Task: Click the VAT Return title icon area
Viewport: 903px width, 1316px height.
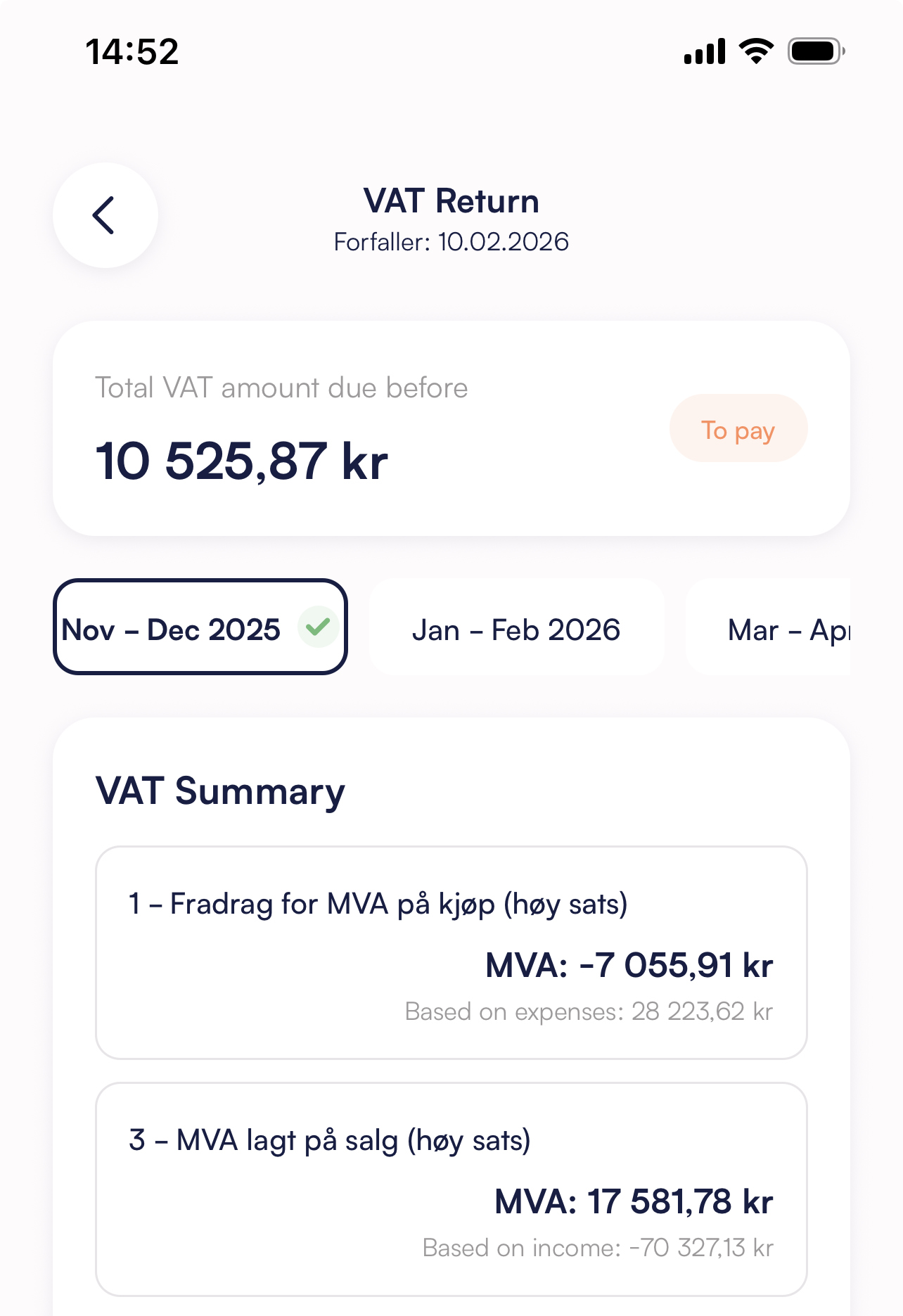Action: click(x=450, y=200)
